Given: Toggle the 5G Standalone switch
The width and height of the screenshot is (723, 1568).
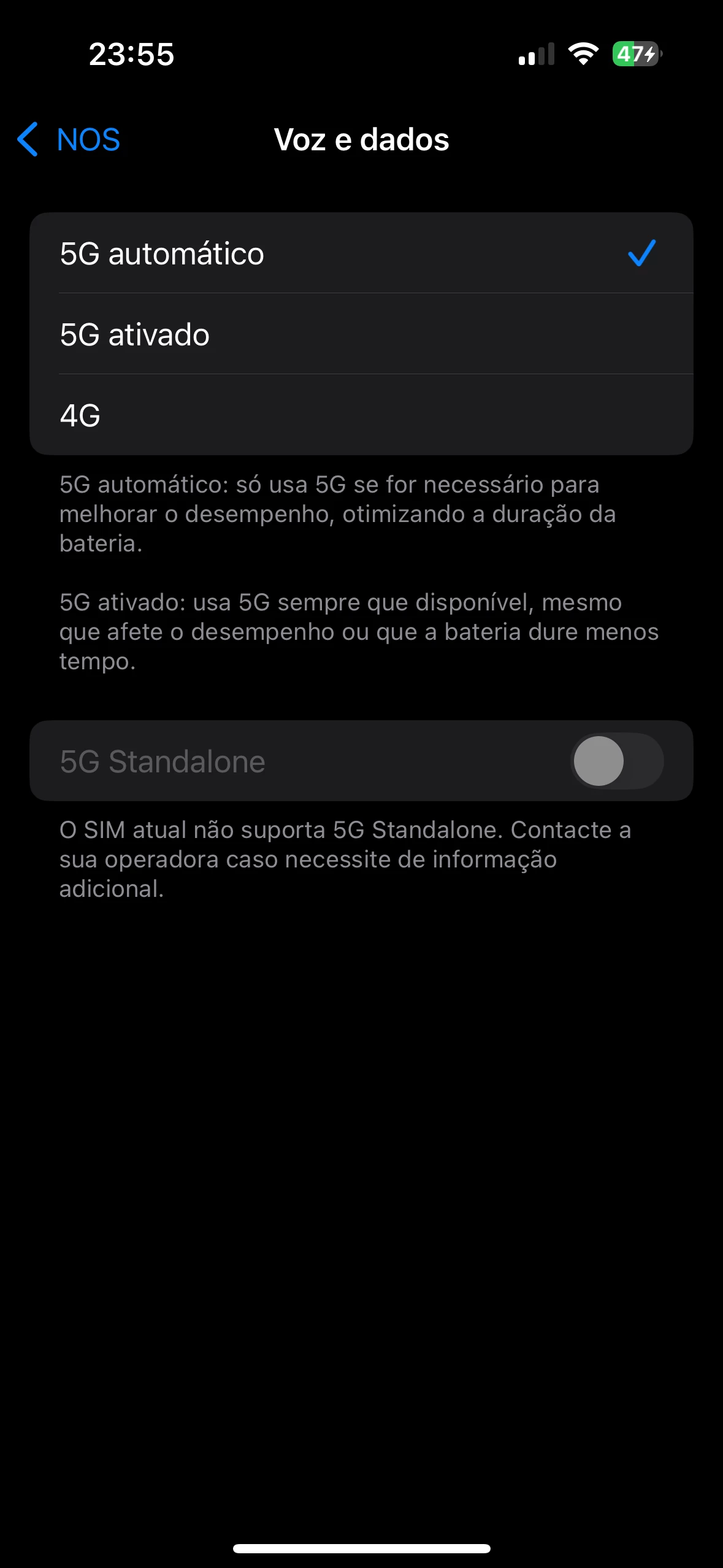Looking at the screenshot, I should pyautogui.click(x=616, y=761).
